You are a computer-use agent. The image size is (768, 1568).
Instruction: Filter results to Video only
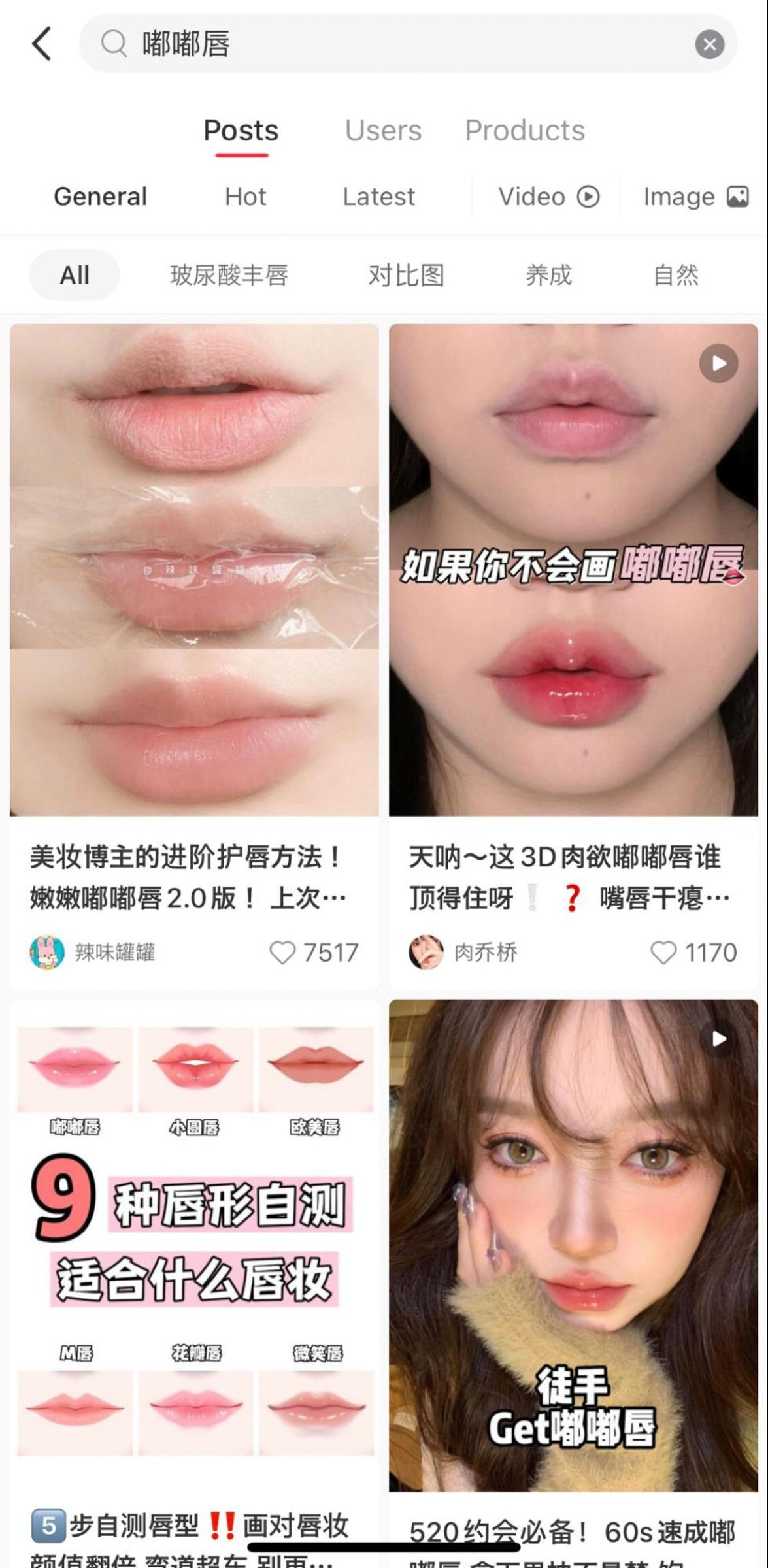(x=548, y=197)
